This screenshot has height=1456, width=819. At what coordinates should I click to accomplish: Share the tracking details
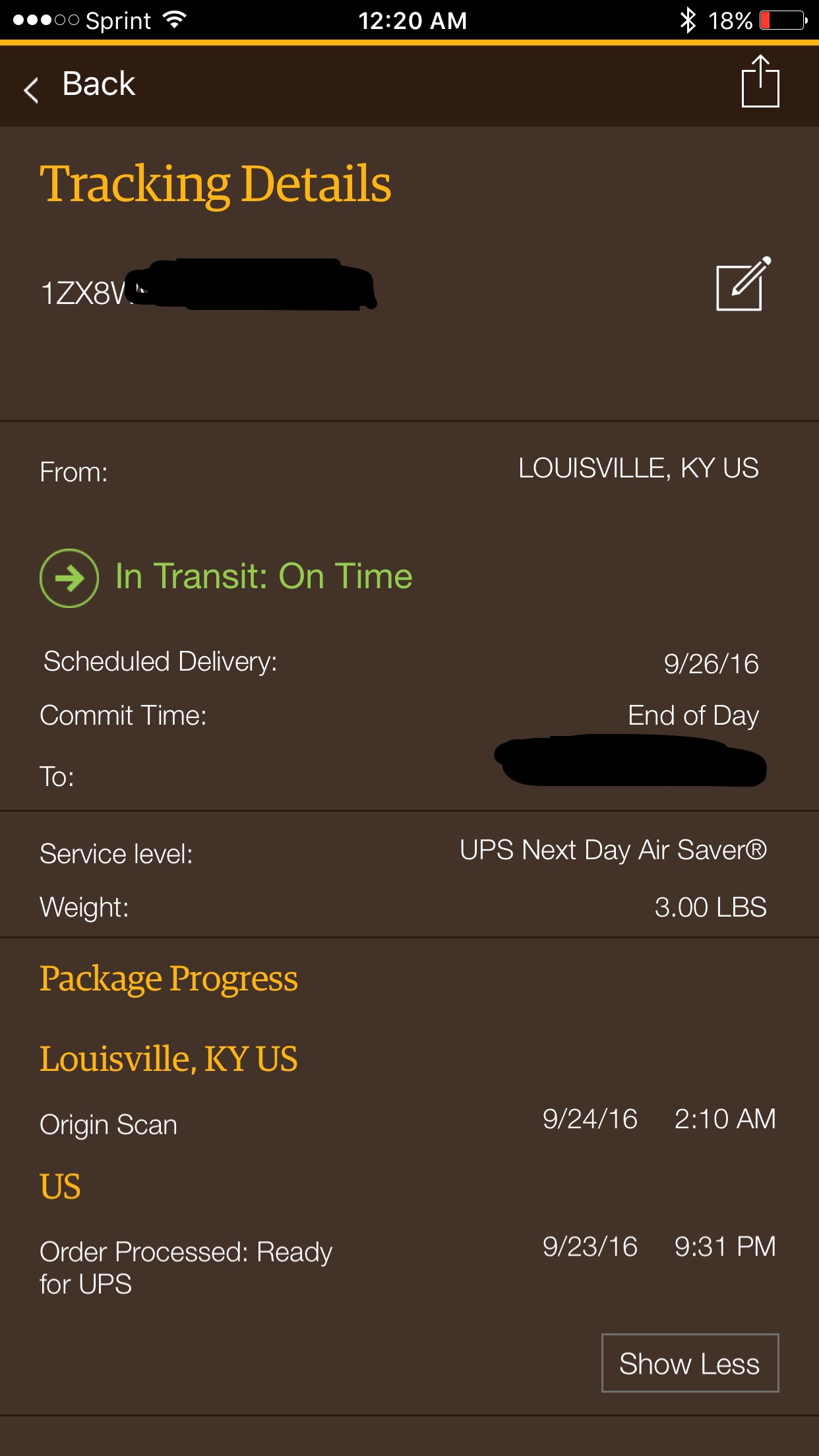click(760, 82)
